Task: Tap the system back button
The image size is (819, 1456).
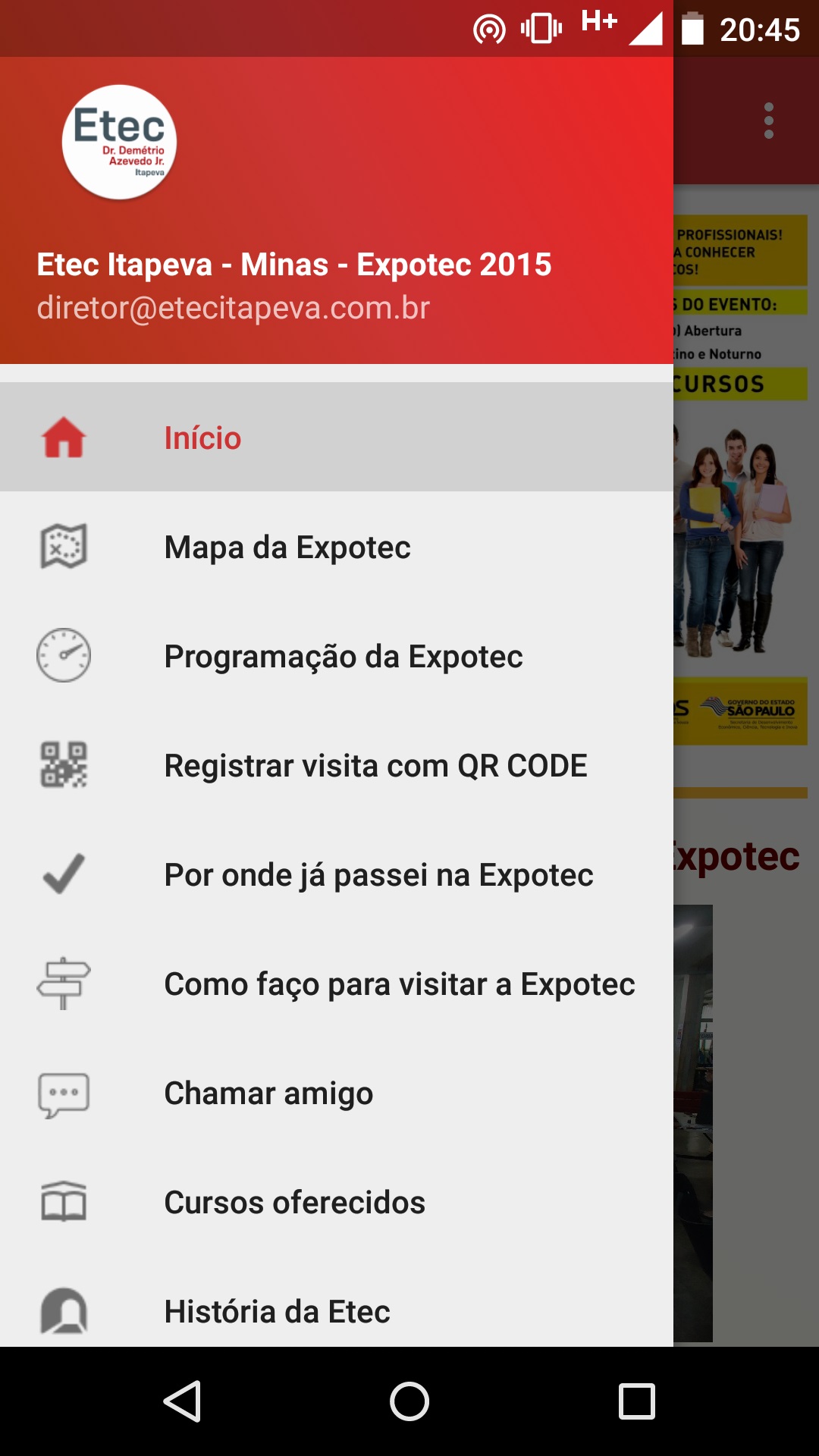Action: (182, 1401)
